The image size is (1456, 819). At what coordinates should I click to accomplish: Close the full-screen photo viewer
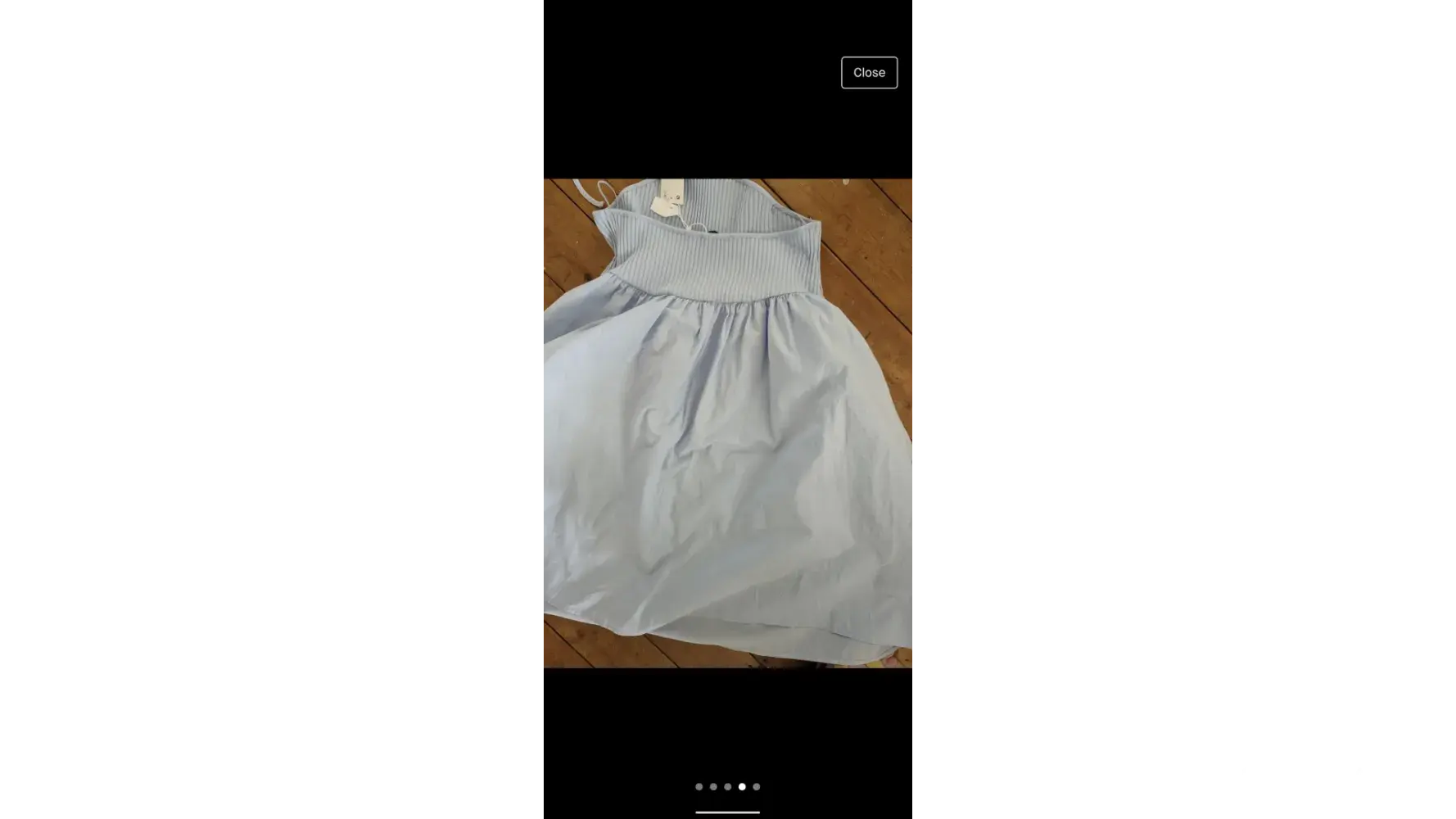point(869,73)
